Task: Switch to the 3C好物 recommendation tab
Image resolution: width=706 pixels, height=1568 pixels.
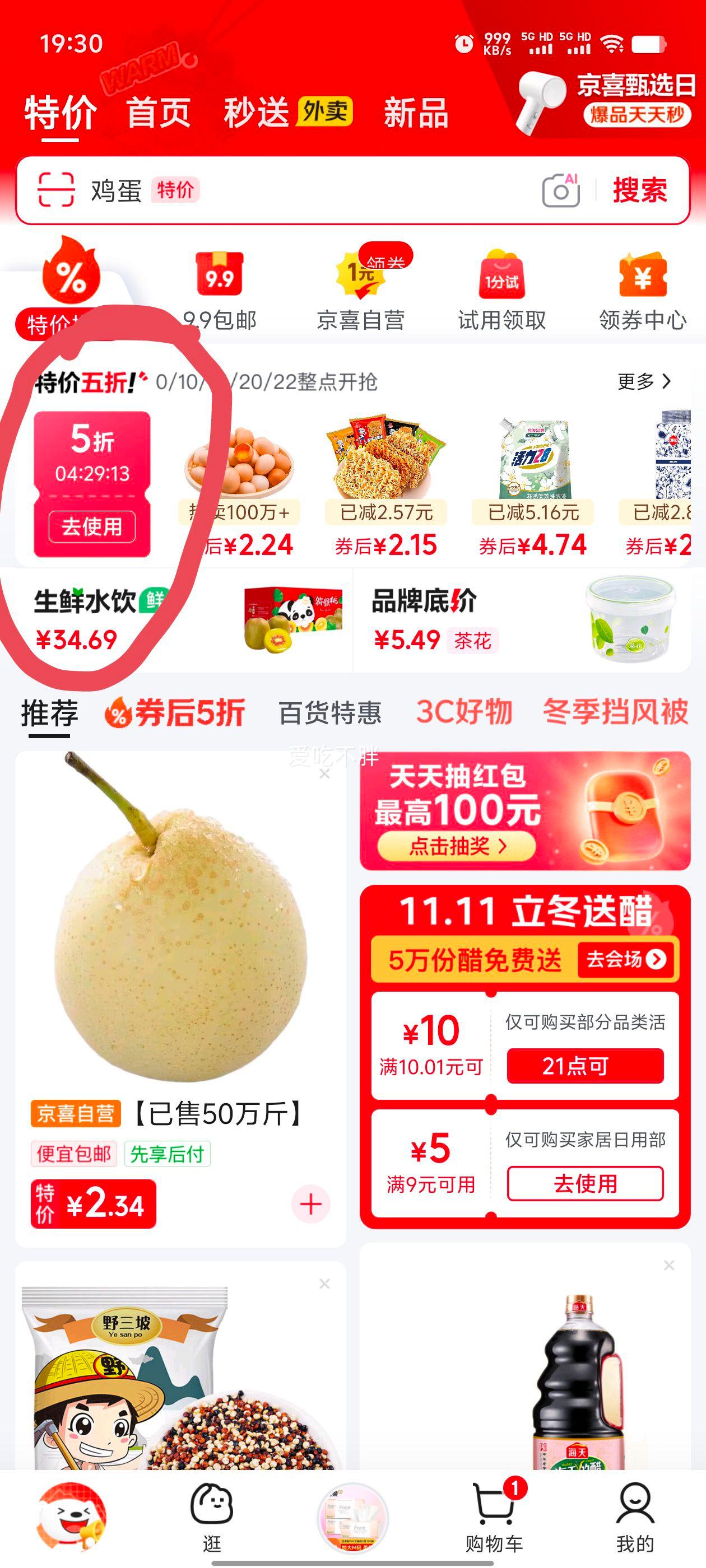Action: [x=466, y=712]
